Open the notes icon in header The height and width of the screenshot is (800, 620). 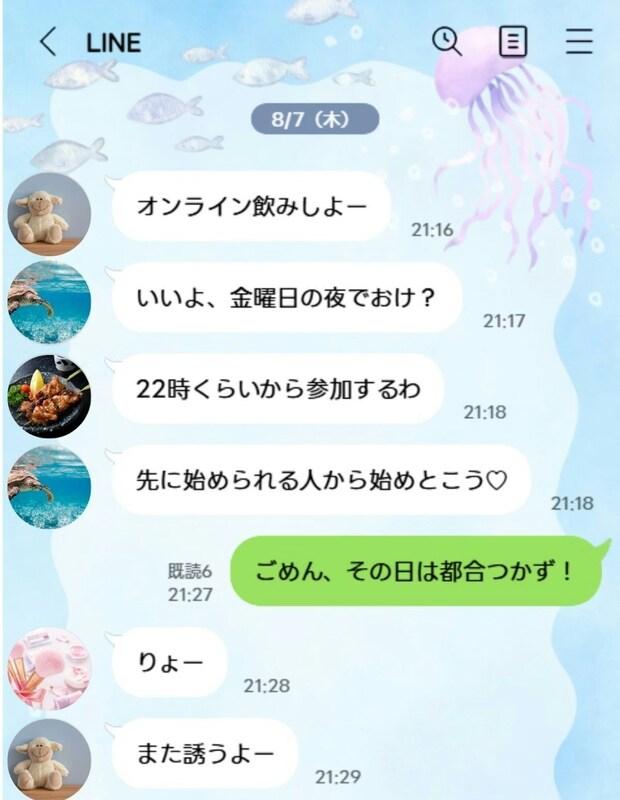(513, 41)
